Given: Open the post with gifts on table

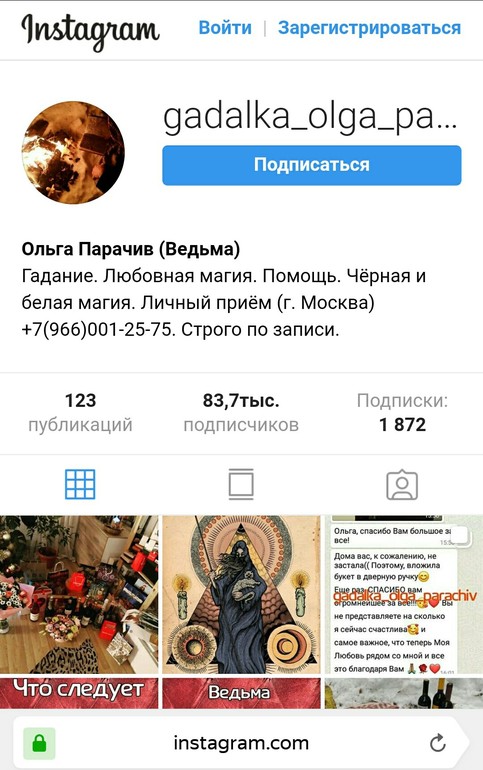Looking at the screenshot, I should 79,594.
